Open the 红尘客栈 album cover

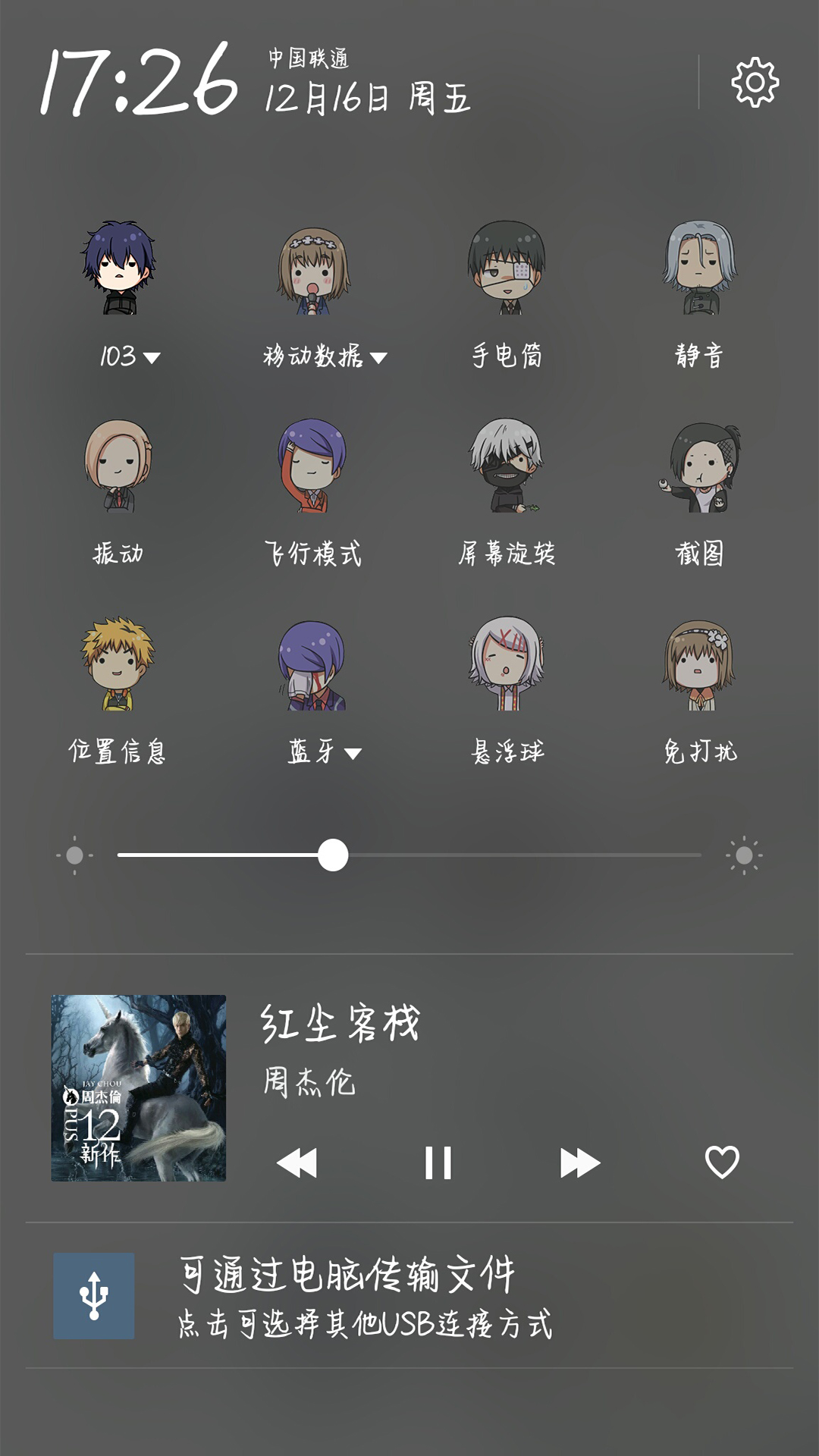pos(139,1088)
